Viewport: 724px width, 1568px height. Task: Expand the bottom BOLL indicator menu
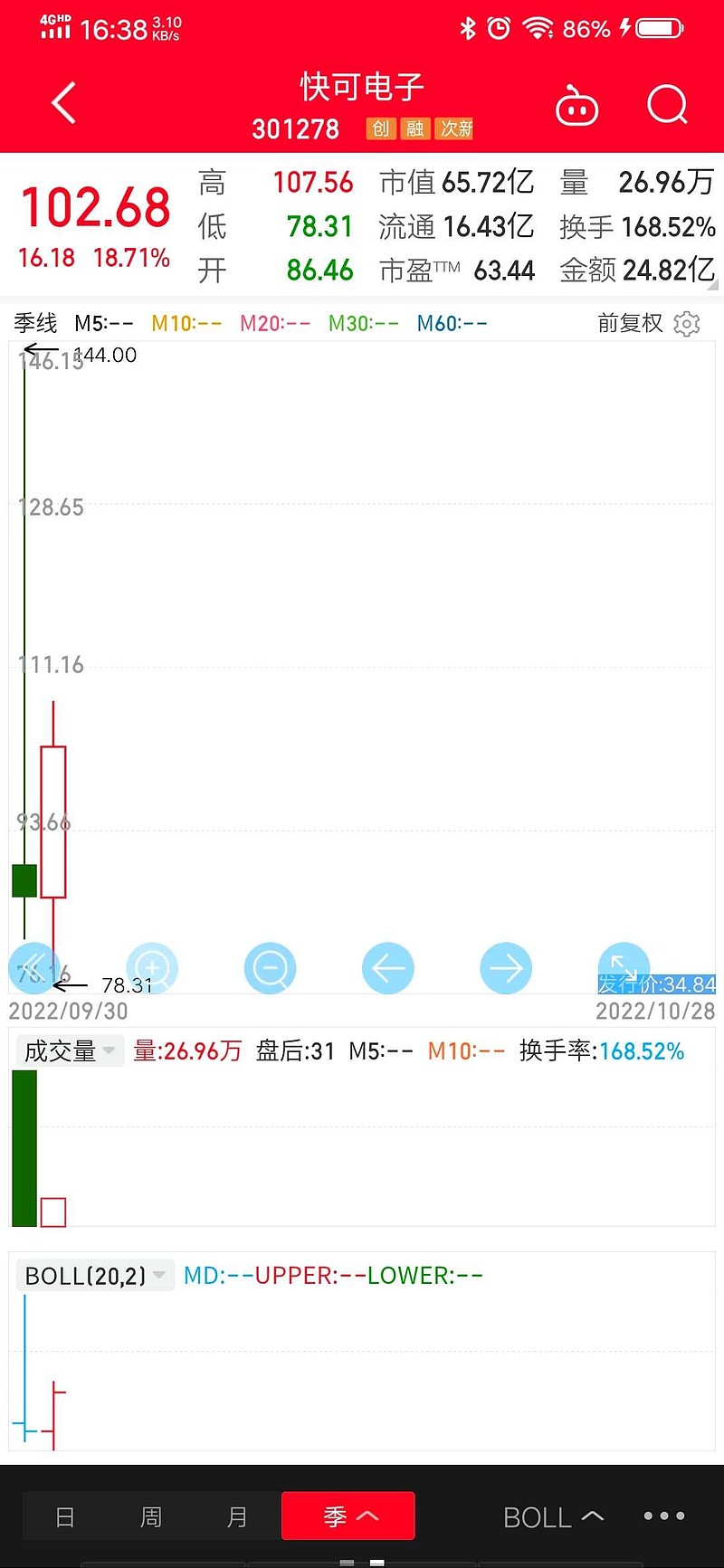click(x=553, y=1517)
